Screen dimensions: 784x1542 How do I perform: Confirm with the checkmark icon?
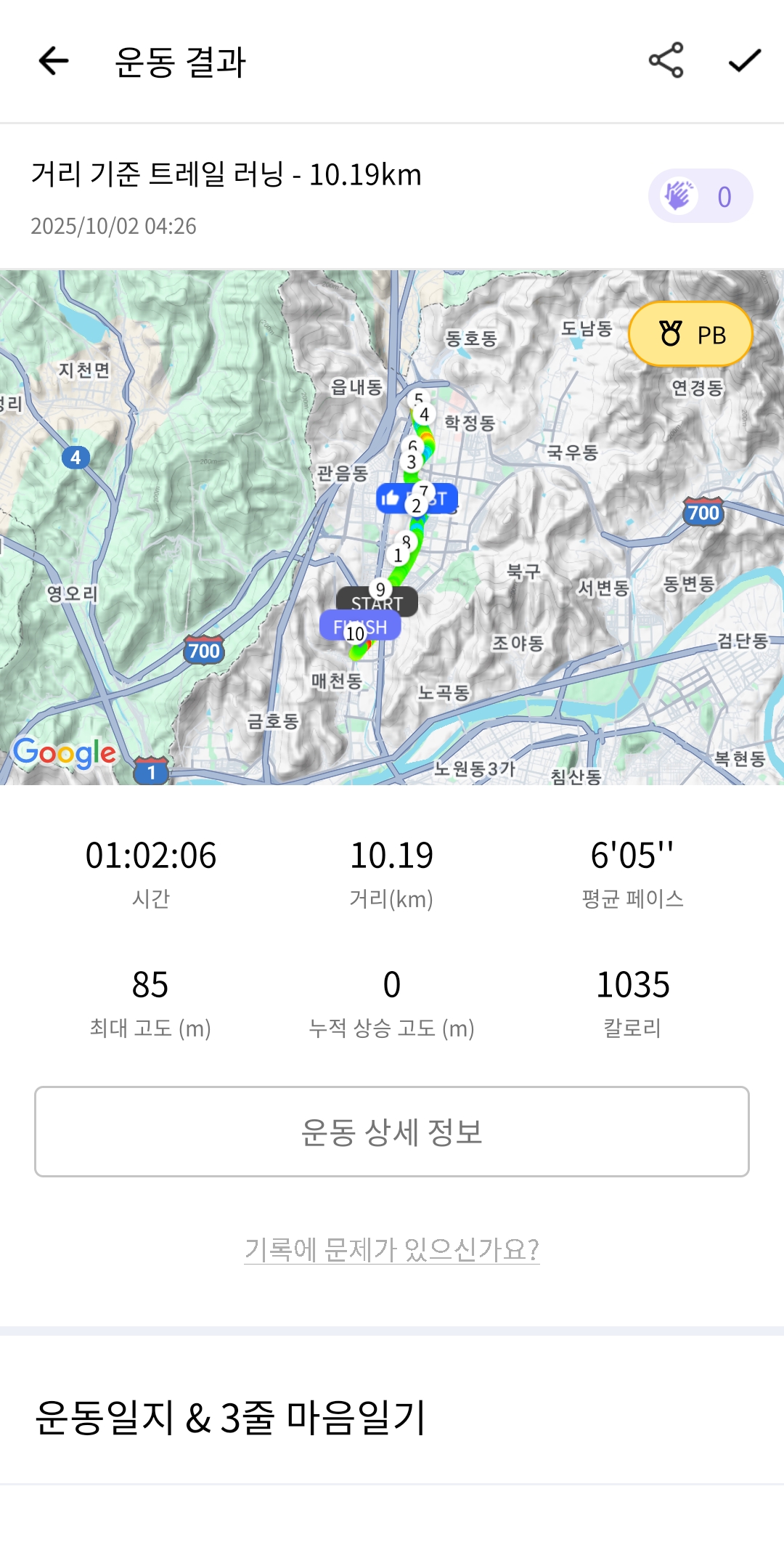744,60
